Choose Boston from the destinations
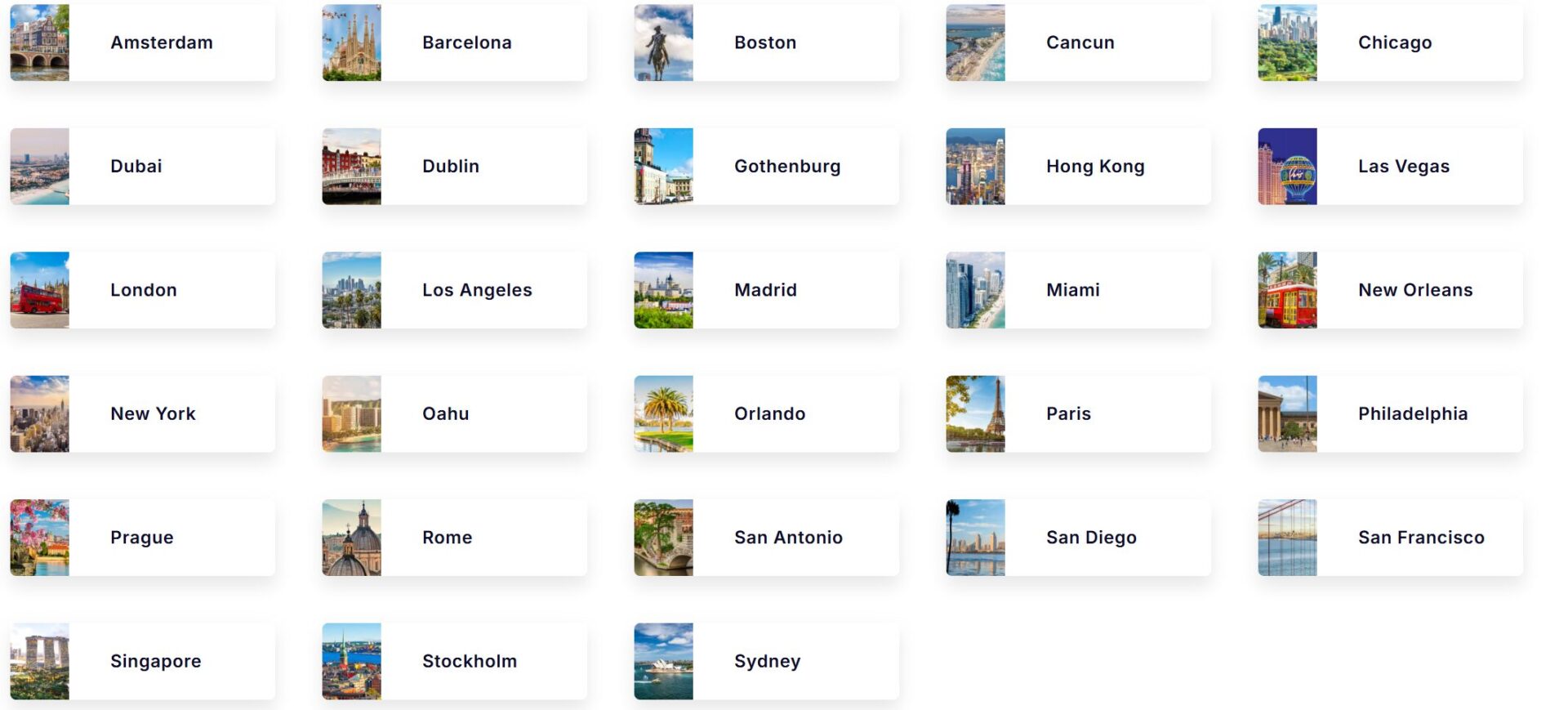Screen dimensions: 1568x710 [766, 42]
